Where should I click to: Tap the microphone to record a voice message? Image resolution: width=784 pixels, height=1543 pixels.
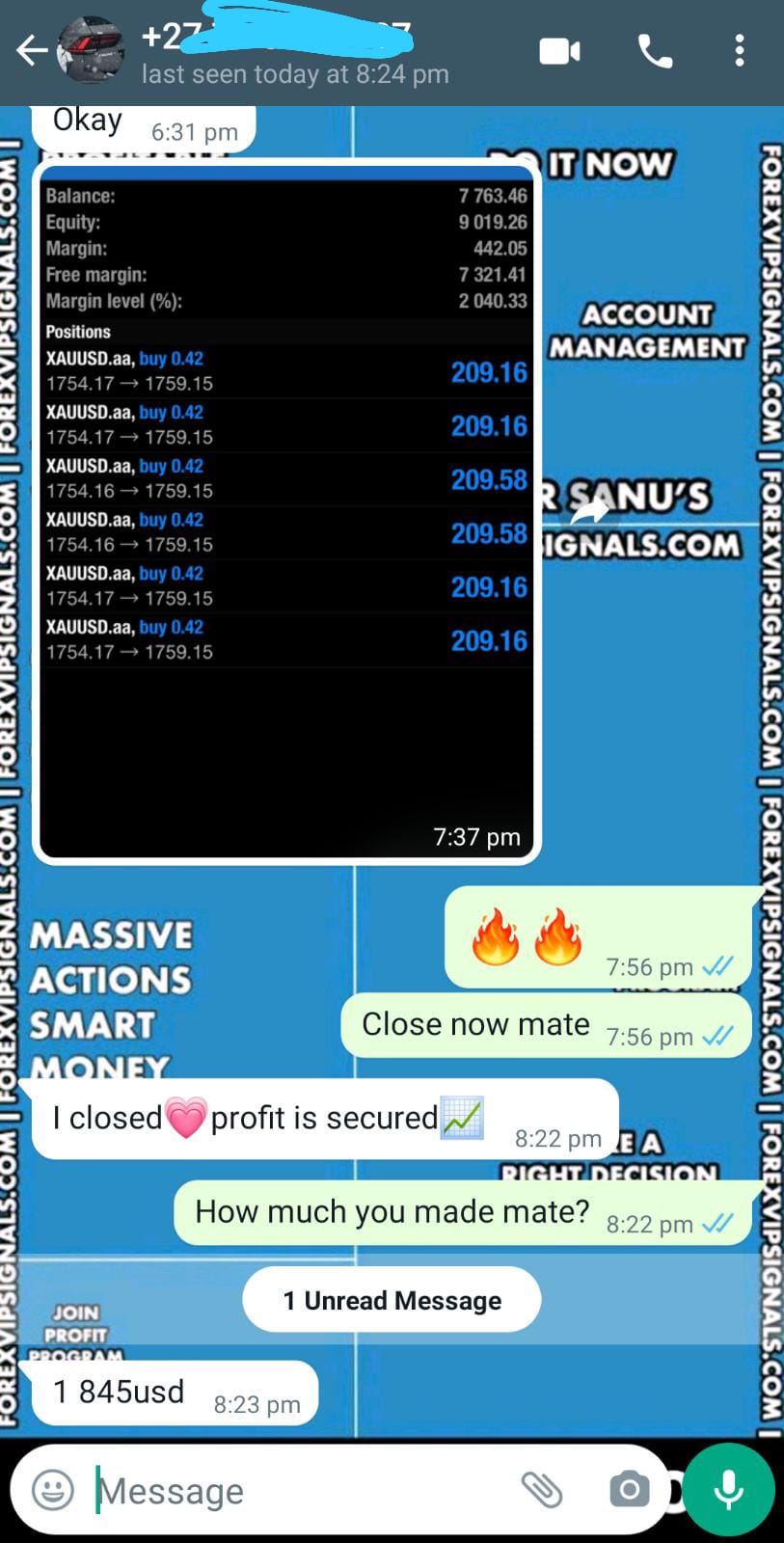(729, 1490)
